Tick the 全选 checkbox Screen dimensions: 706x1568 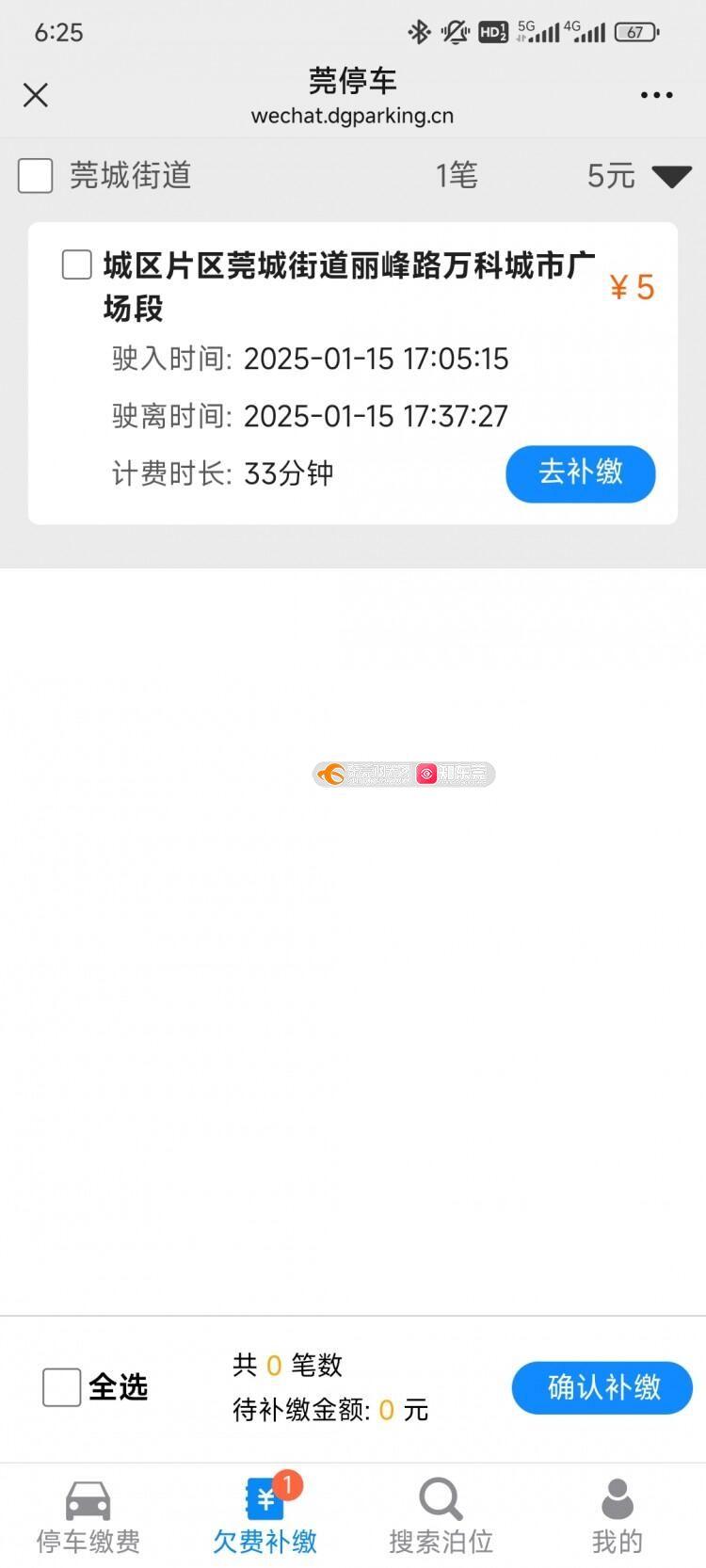click(x=62, y=1387)
